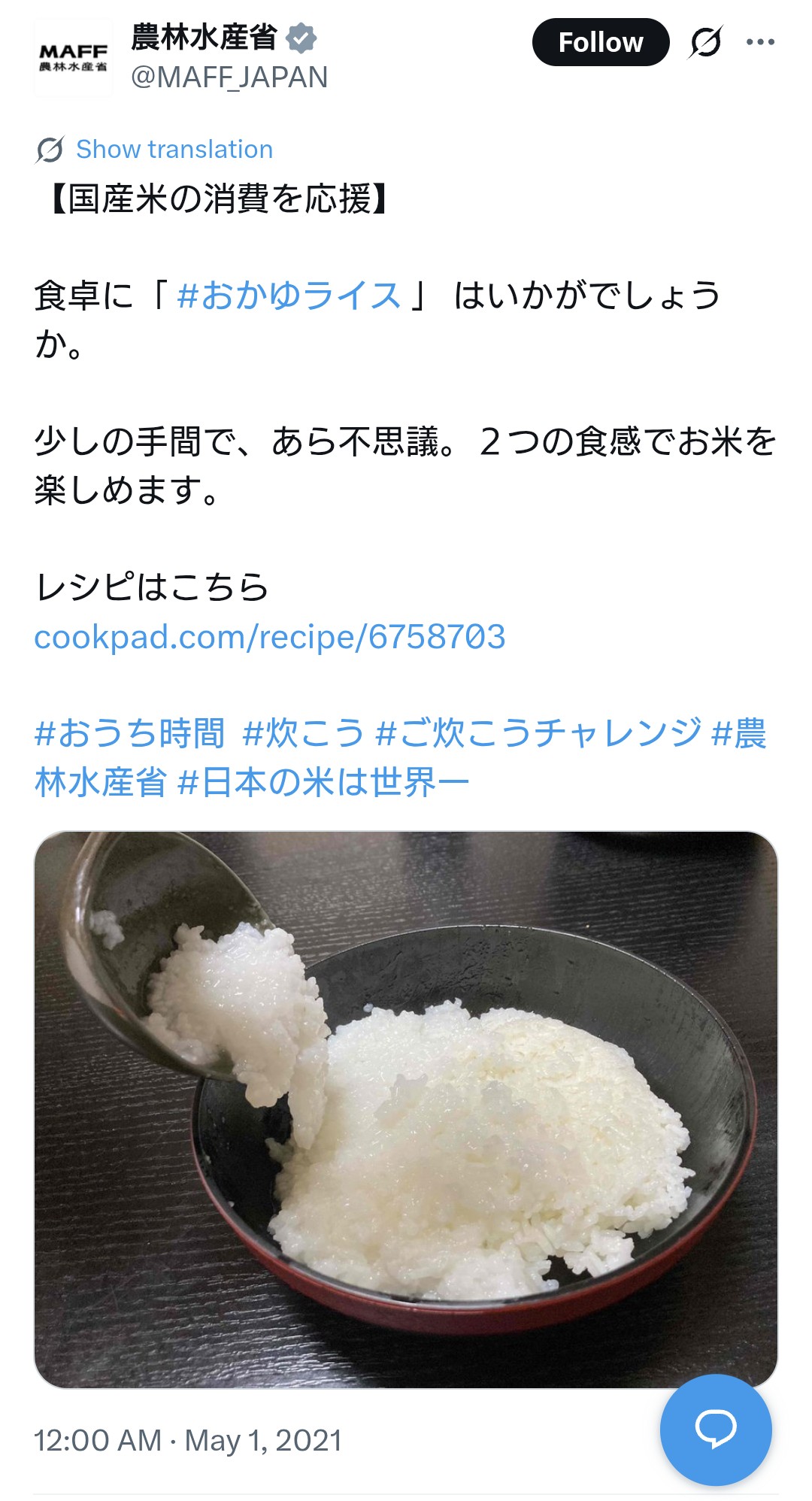Open the @MAFF_JAPAN handle
812x1501 pixels.
tap(229, 77)
